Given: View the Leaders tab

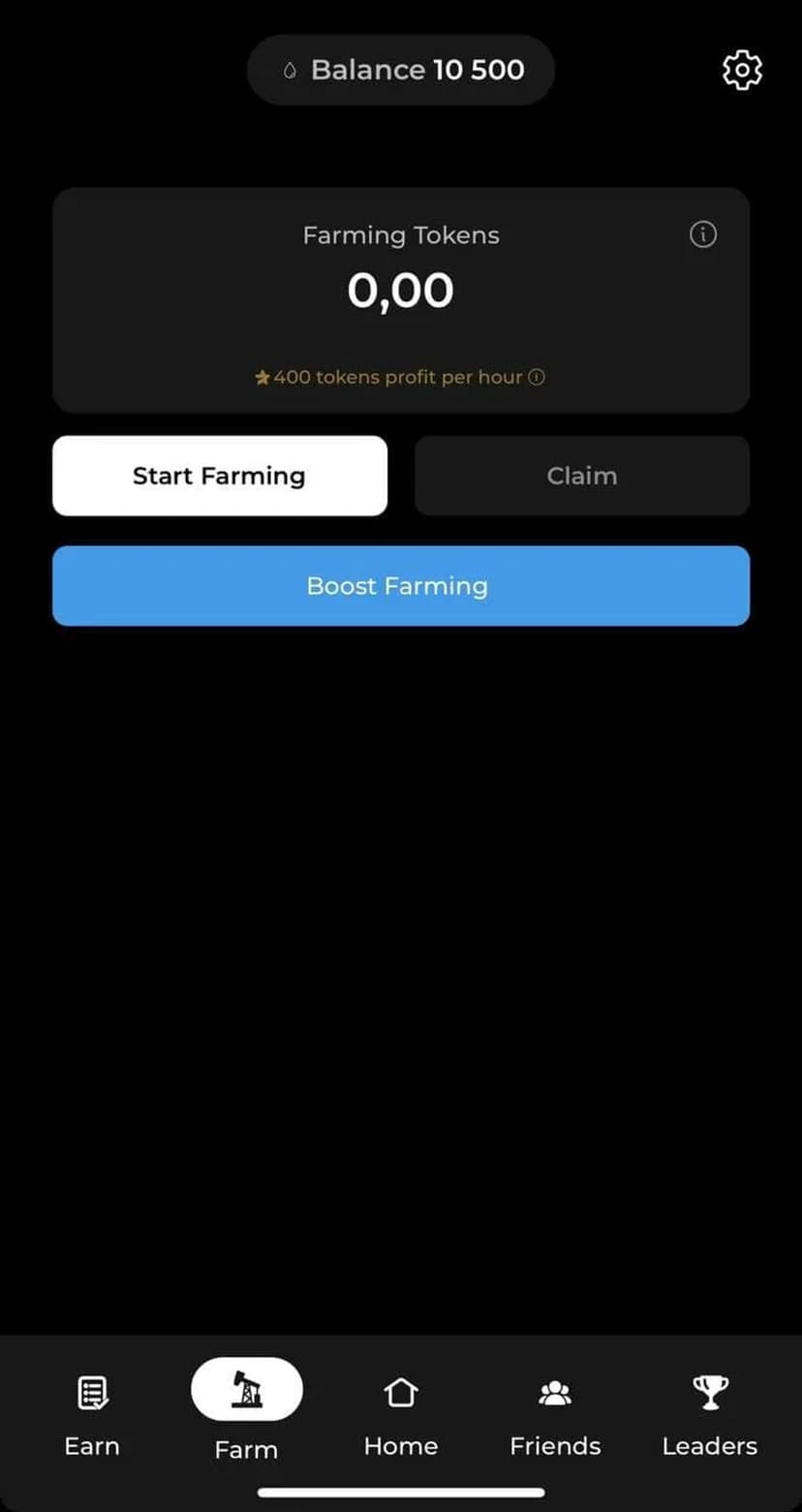Looking at the screenshot, I should 710,1416.
